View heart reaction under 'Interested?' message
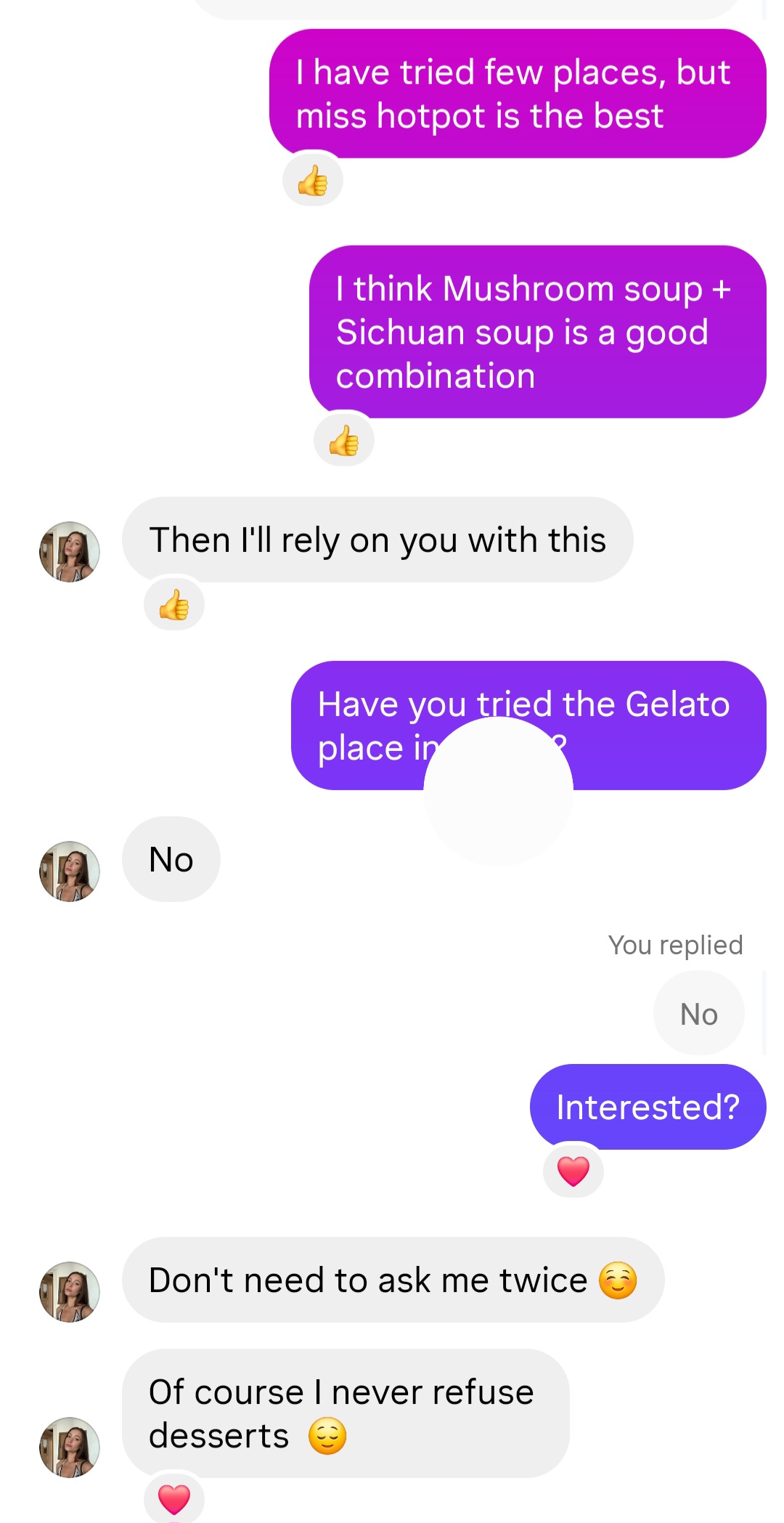Screen dimensions: 784x1523 click(x=573, y=1171)
